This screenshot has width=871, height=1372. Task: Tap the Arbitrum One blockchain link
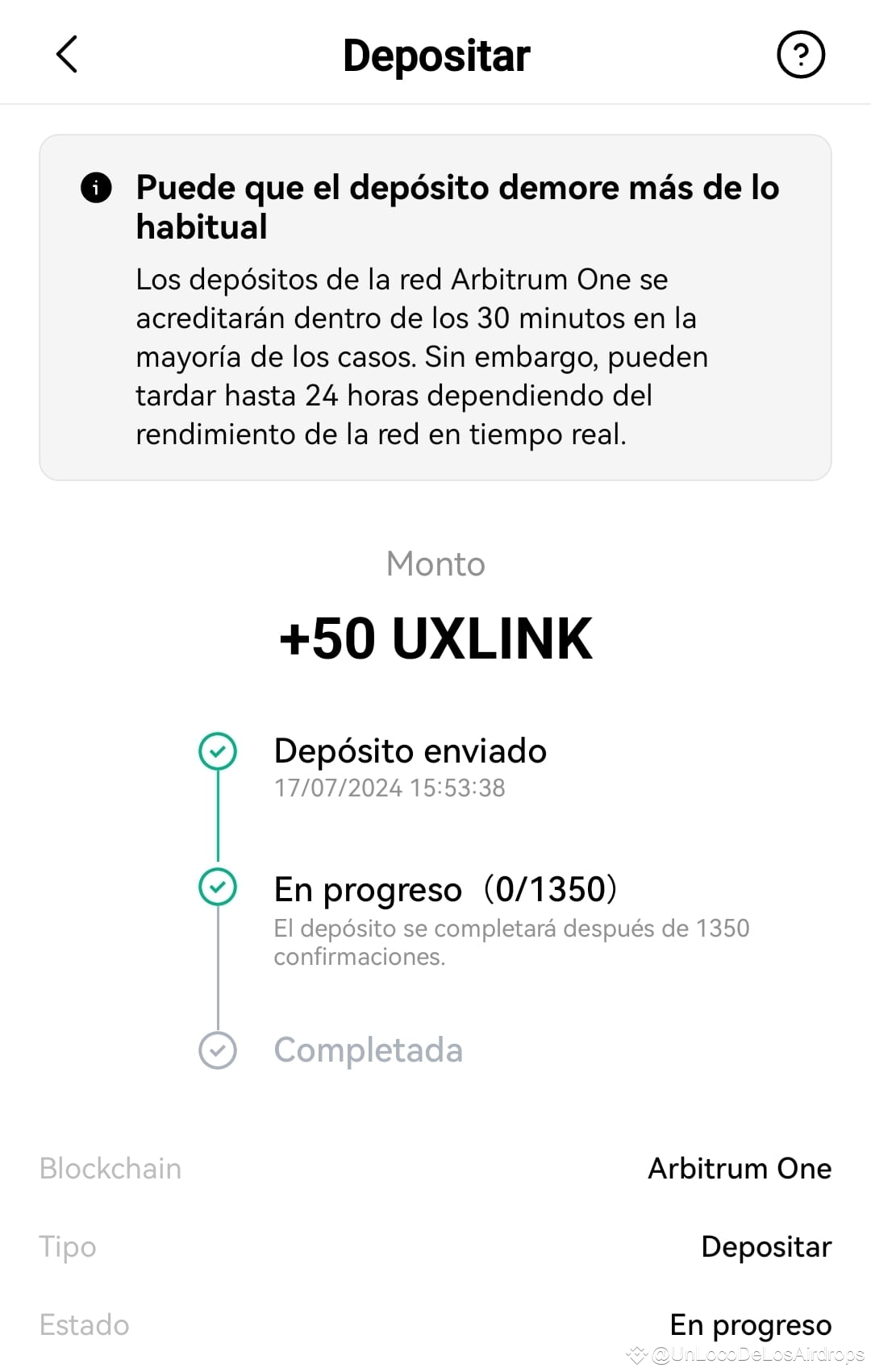point(740,1168)
